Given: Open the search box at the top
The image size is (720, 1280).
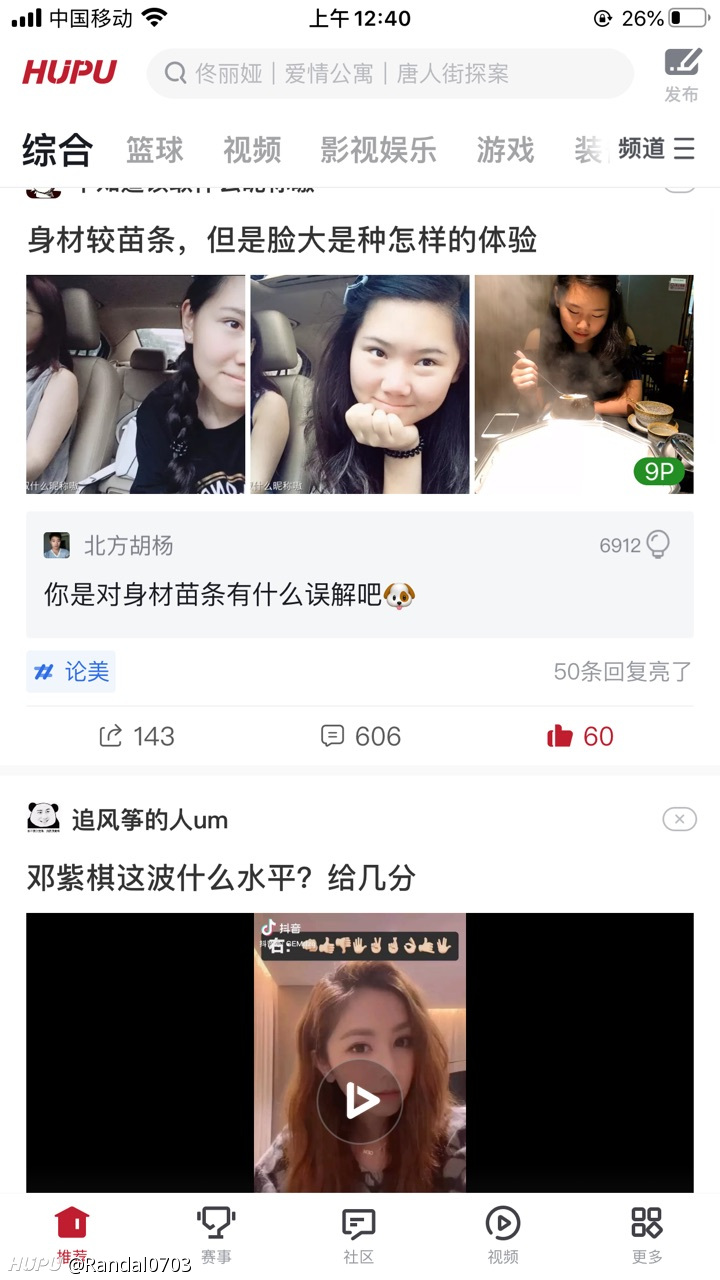Looking at the screenshot, I should click(390, 74).
